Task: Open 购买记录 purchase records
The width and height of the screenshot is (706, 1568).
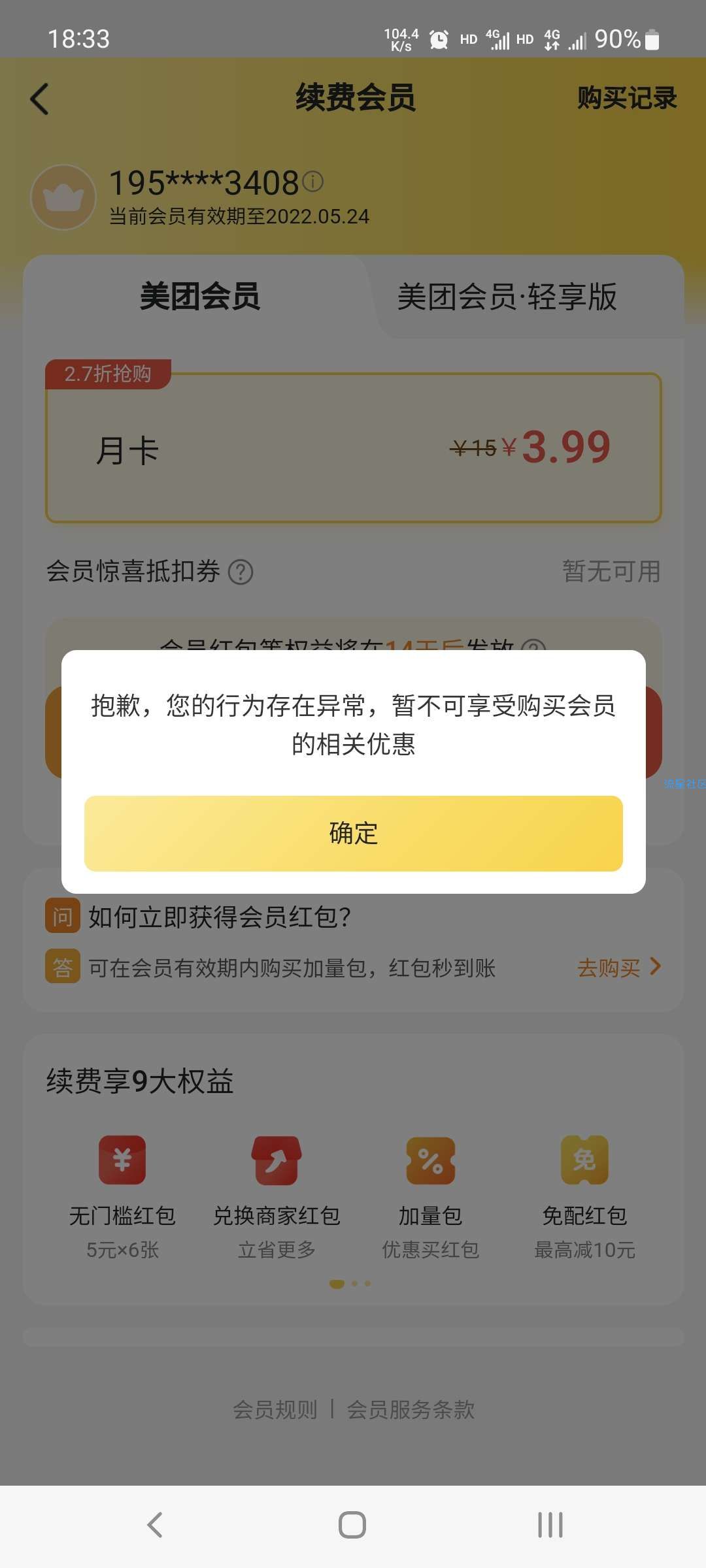Action: coord(626,98)
